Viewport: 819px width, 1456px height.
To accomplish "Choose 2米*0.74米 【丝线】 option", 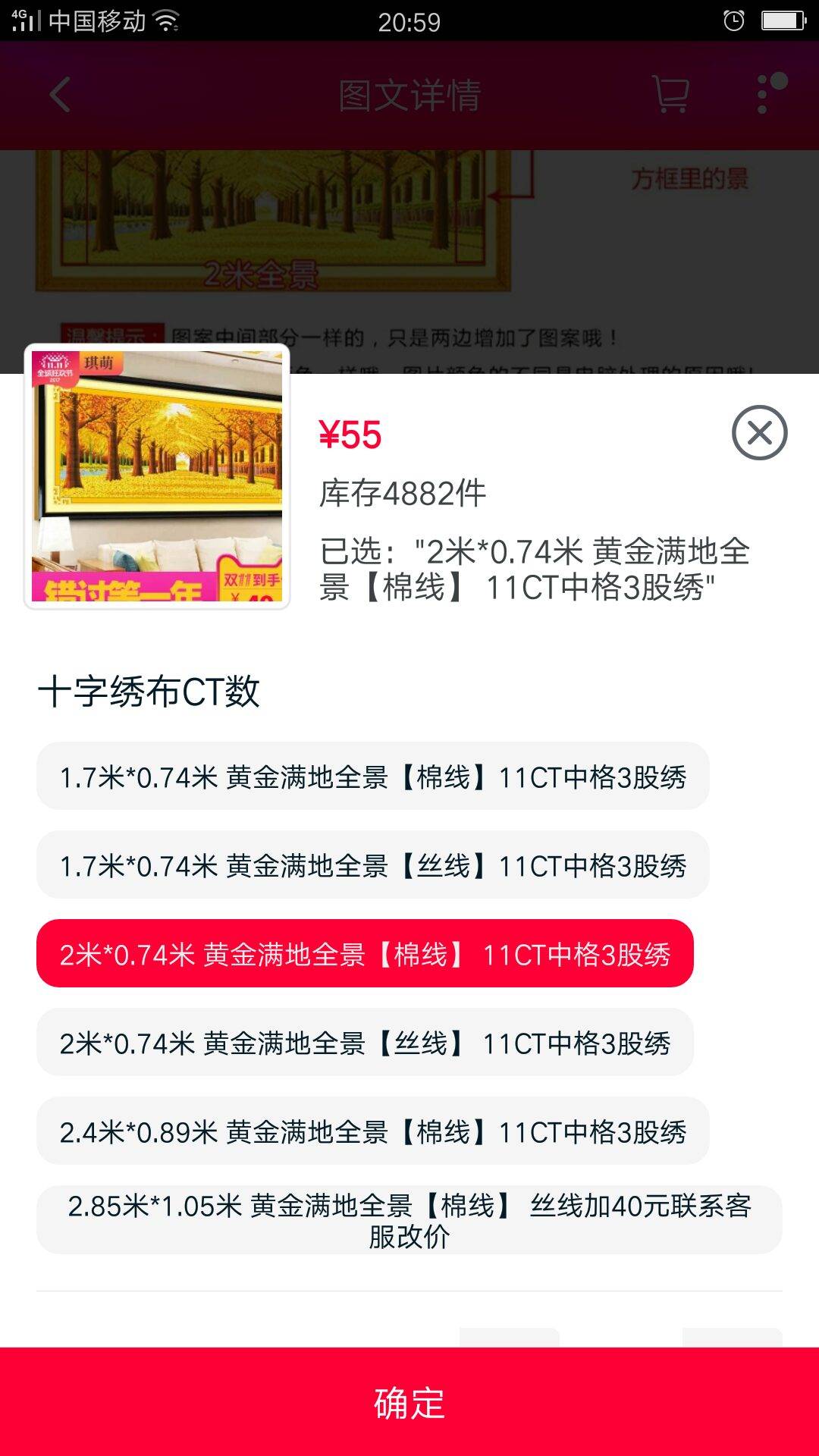I will 365,1043.
